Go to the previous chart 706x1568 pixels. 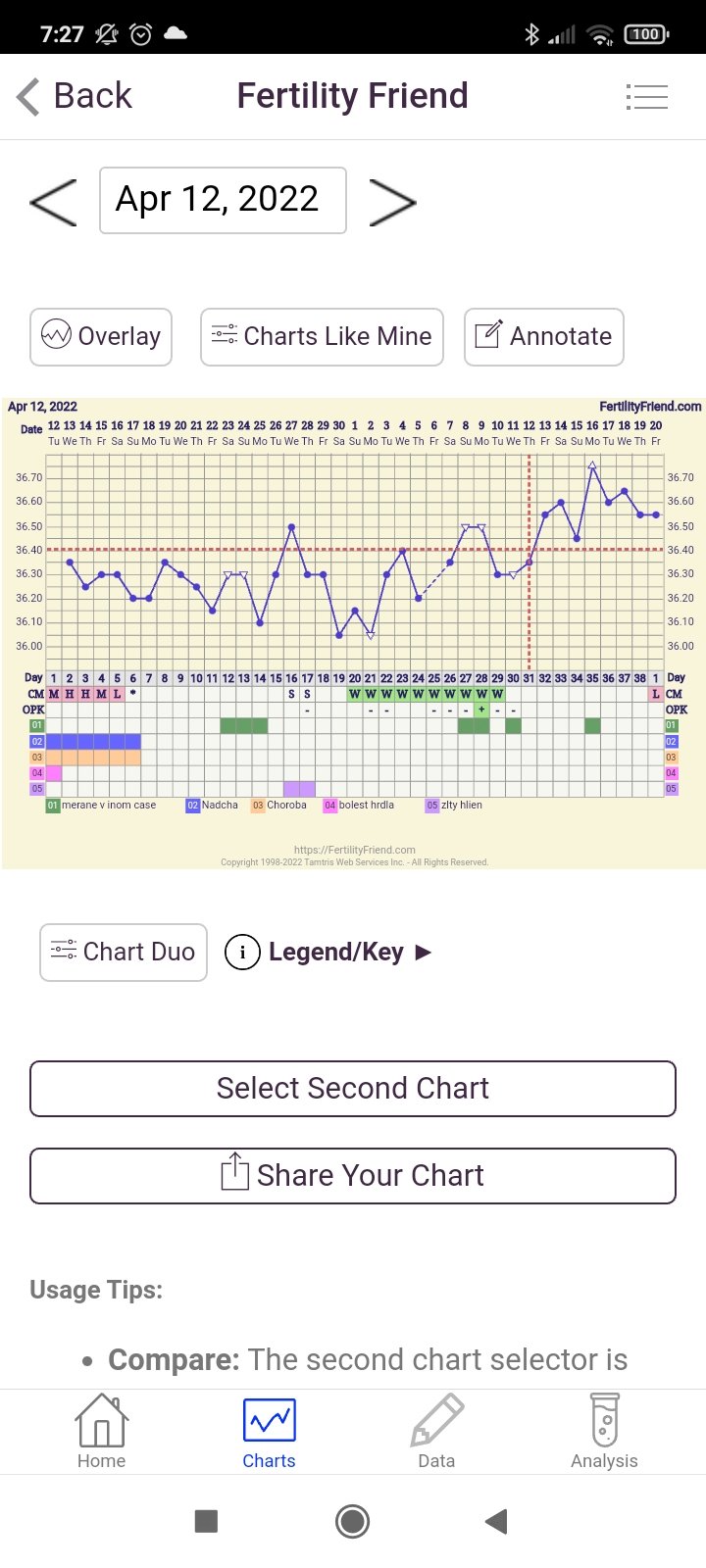point(54,202)
